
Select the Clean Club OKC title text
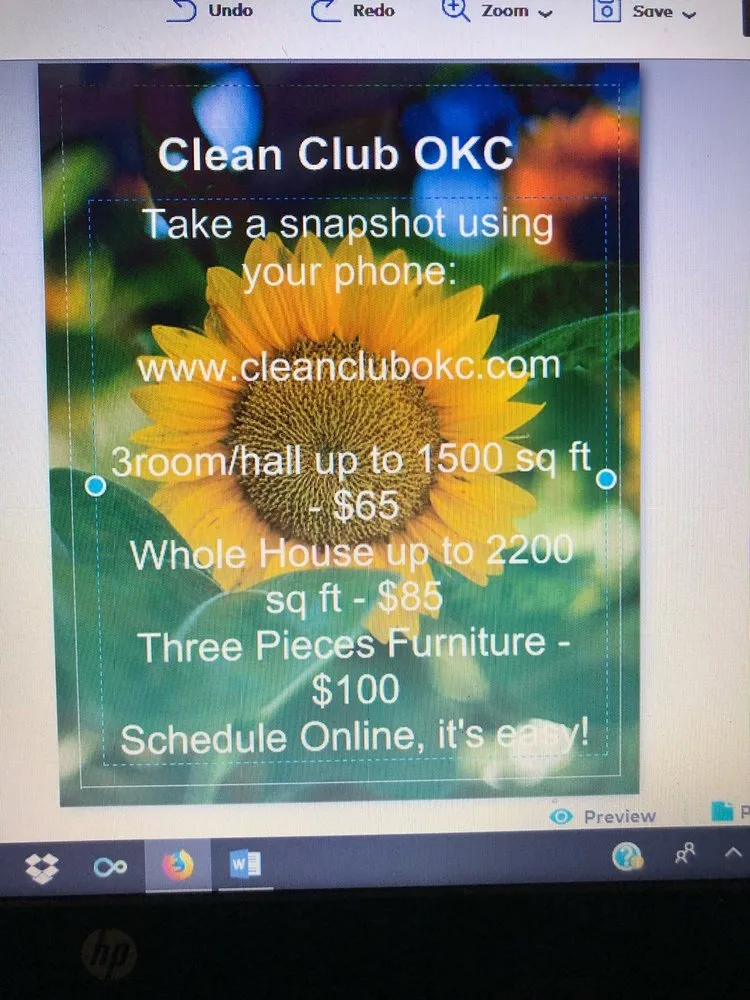[x=337, y=153]
